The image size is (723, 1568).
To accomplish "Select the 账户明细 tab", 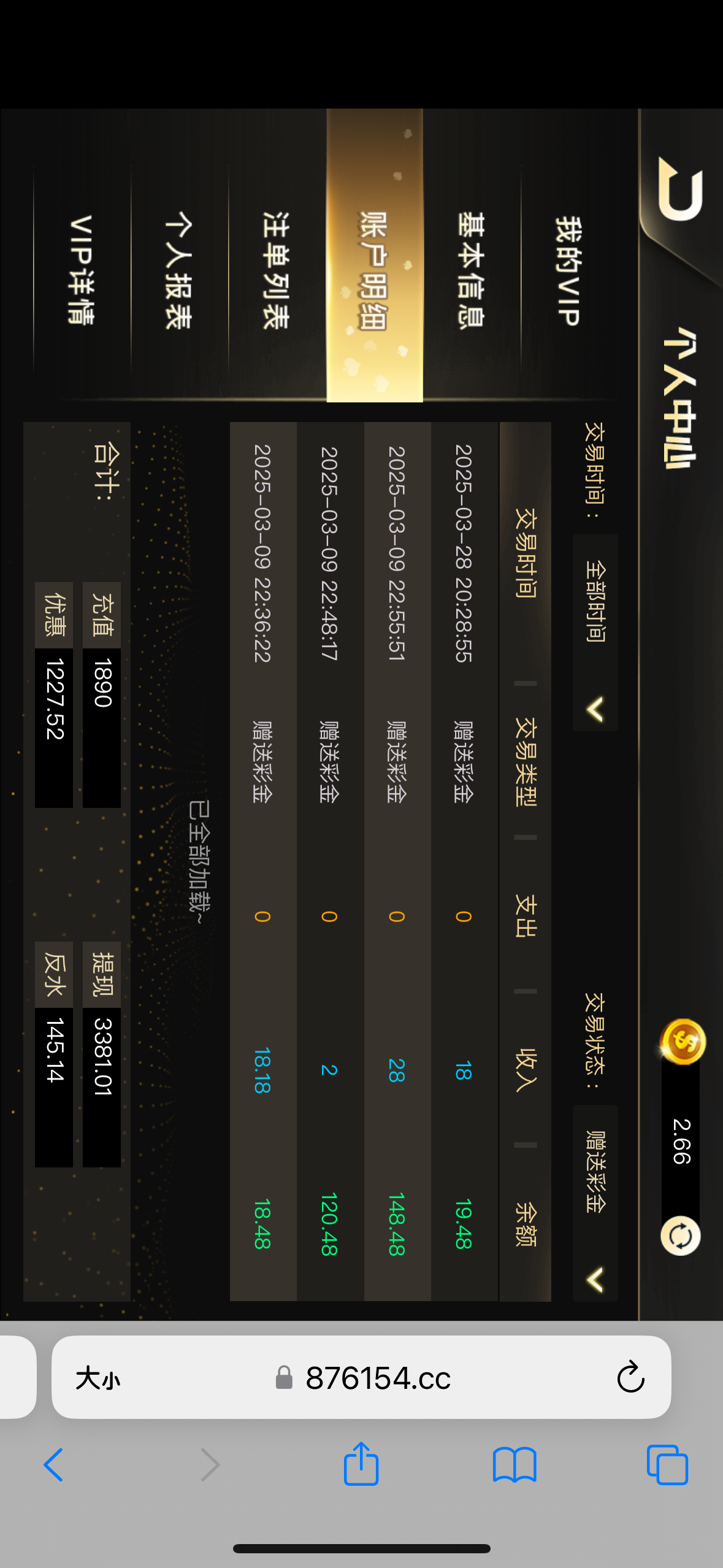I will pyautogui.click(x=374, y=270).
